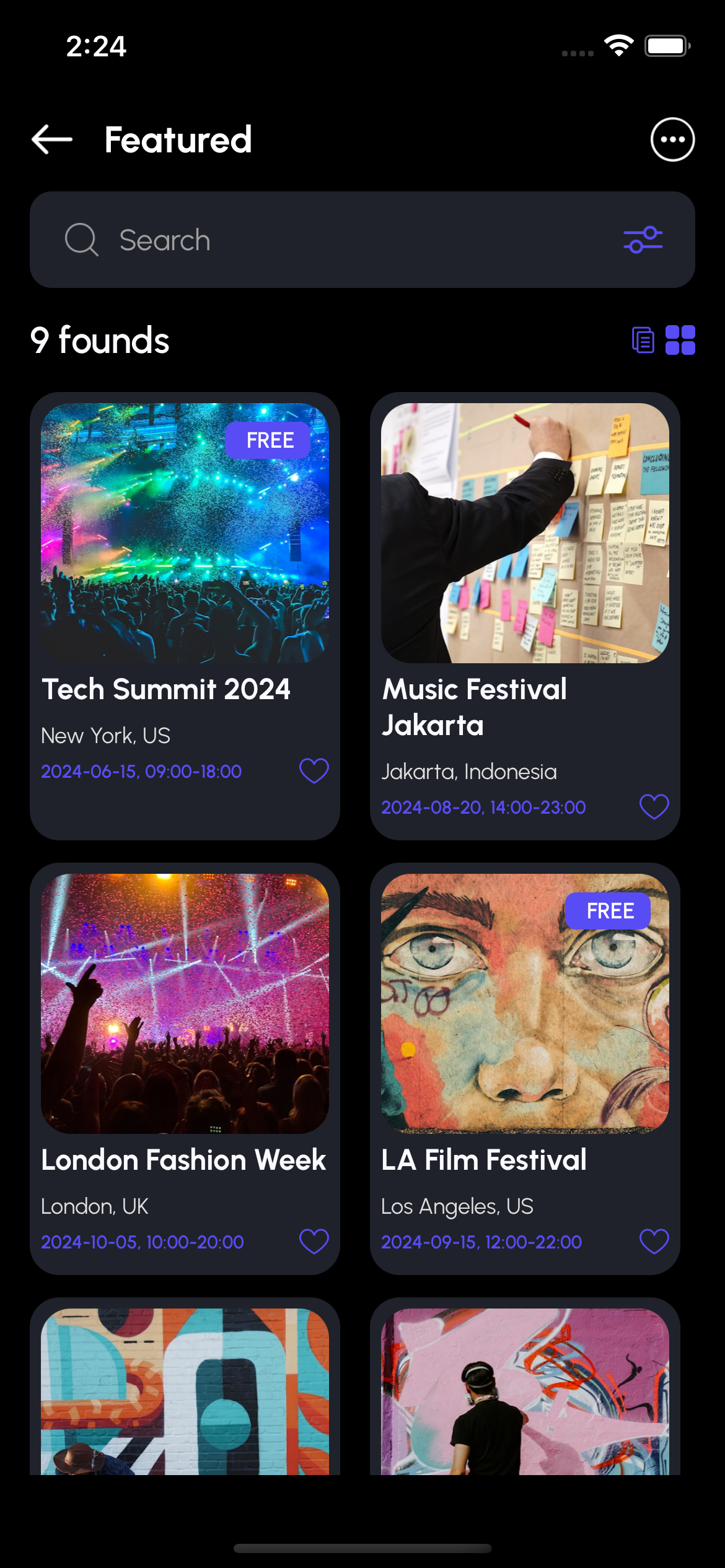Tap the Search field
Screen dimensions: 725x1568
347,240
